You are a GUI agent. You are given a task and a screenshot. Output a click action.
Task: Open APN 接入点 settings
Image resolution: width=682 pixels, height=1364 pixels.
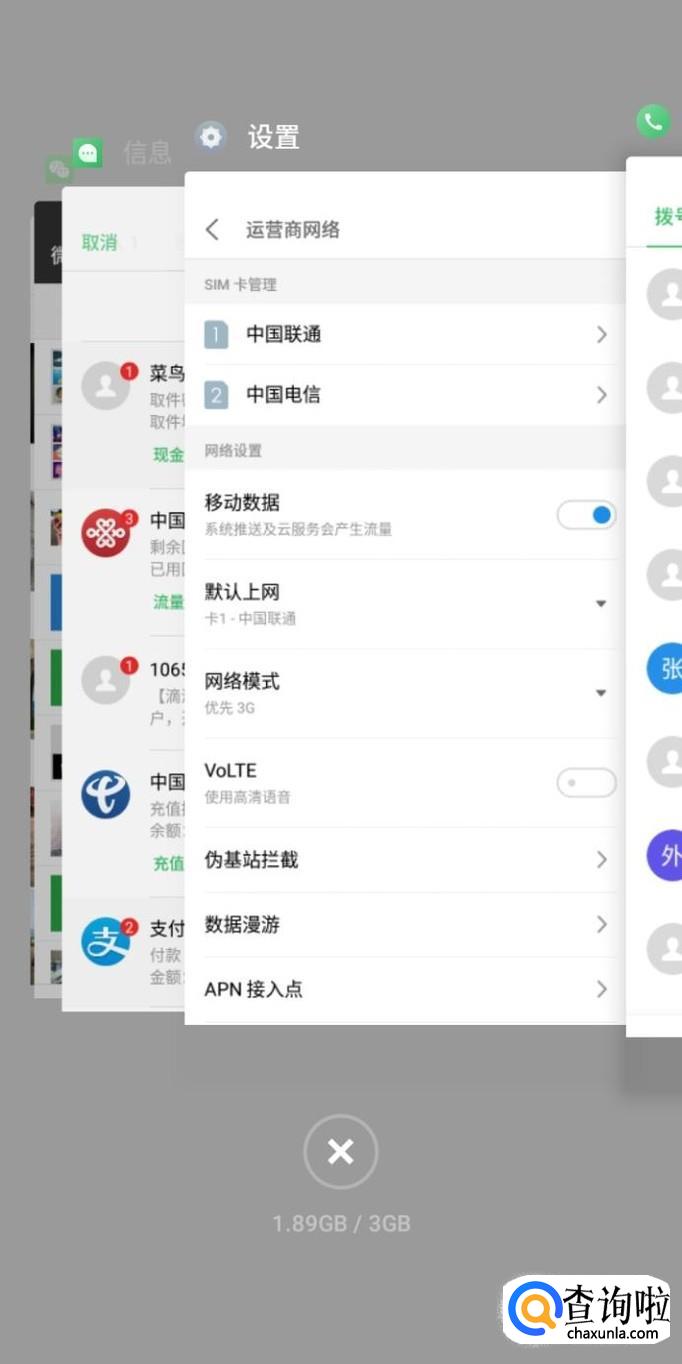point(405,989)
